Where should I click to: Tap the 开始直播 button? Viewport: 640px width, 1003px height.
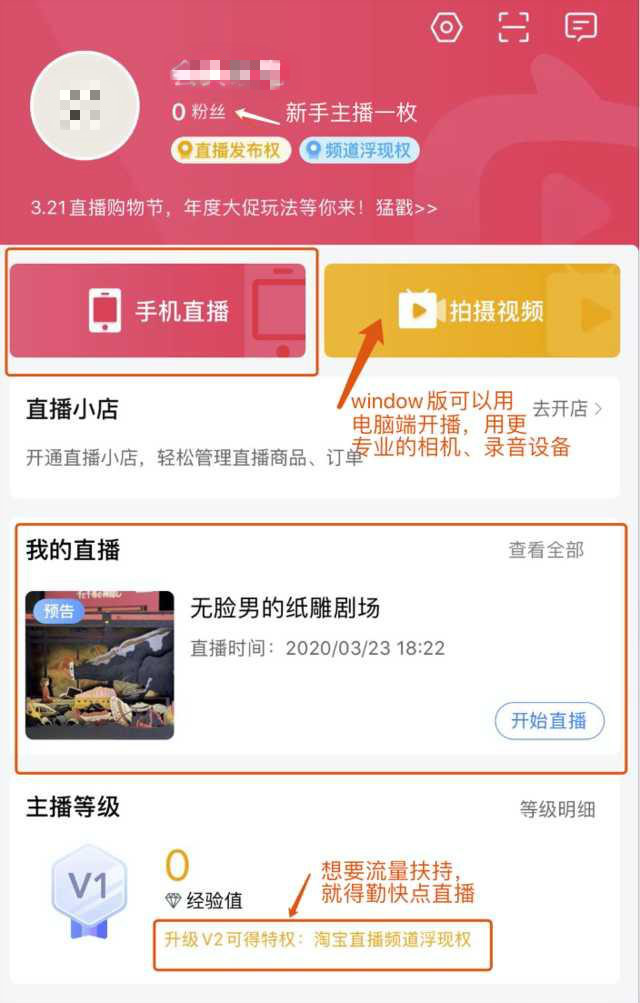click(x=549, y=720)
